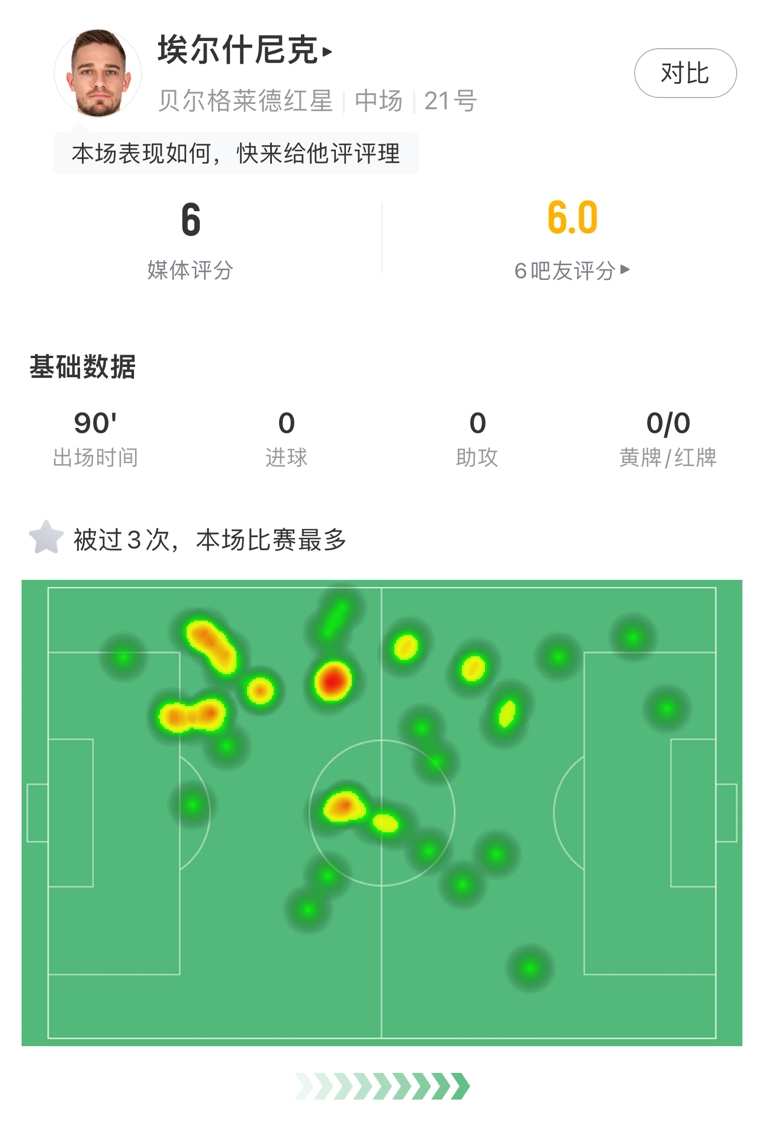View the 6吧友评分 fan ratings
This screenshot has height=1125, width=764.
(572, 271)
